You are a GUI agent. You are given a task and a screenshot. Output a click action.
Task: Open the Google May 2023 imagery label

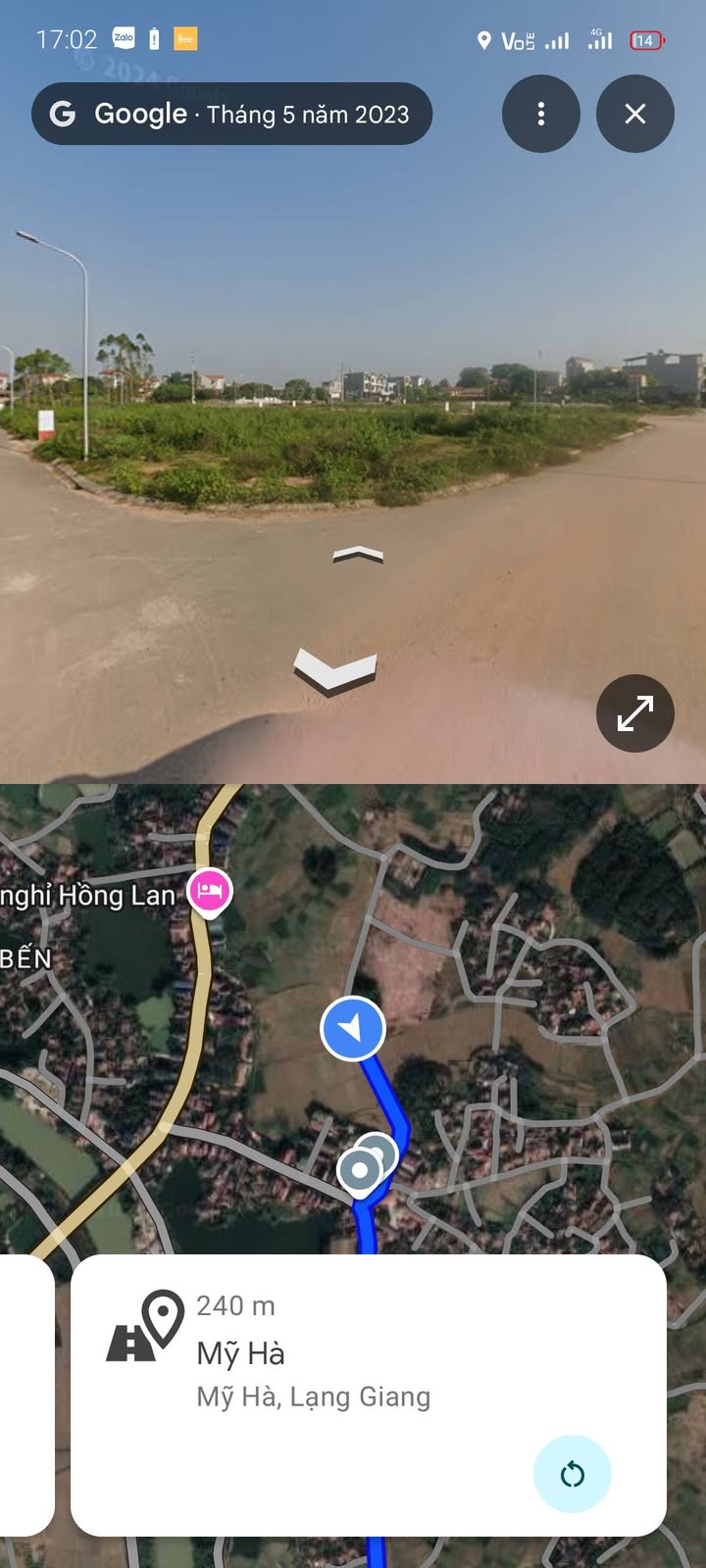[231, 114]
